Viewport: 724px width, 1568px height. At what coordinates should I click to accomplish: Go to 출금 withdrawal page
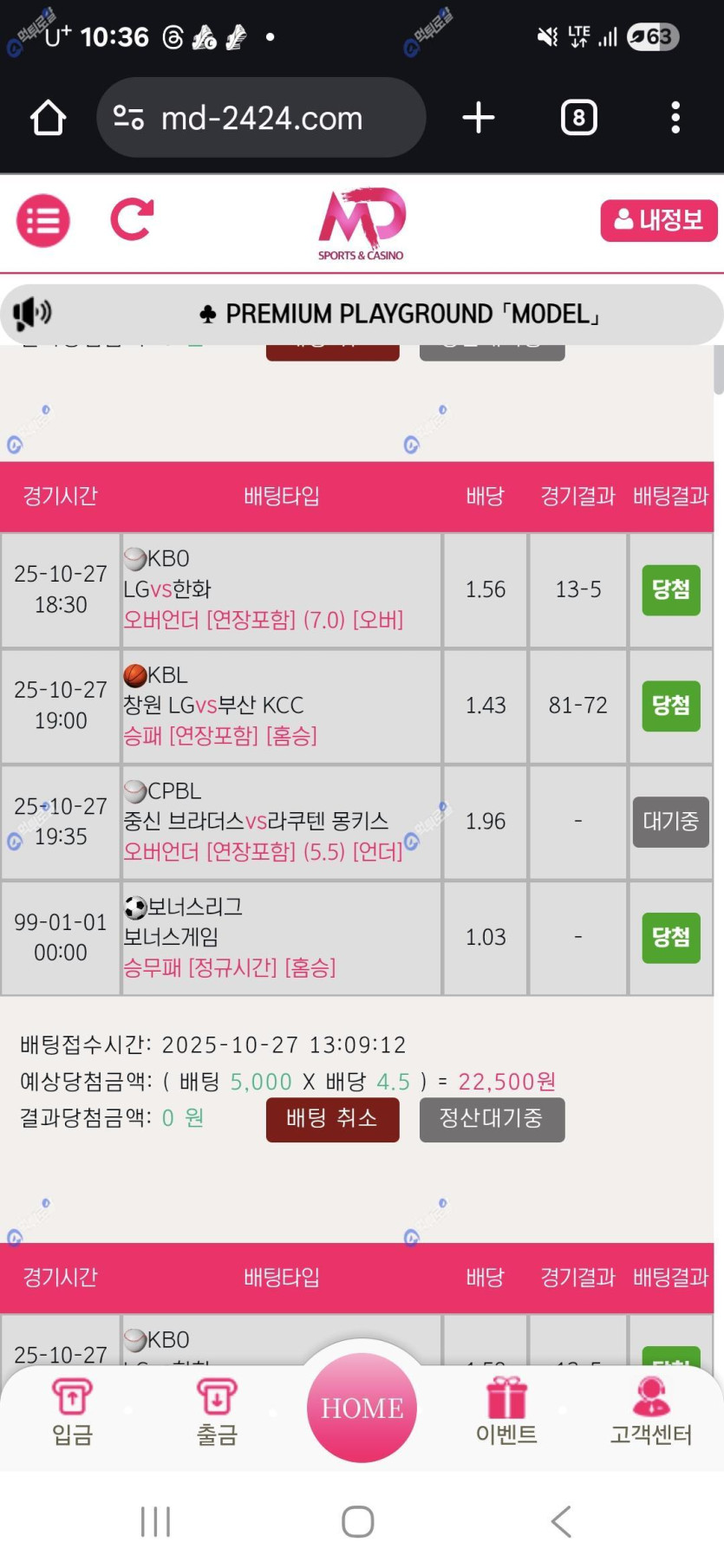pos(217,1412)
